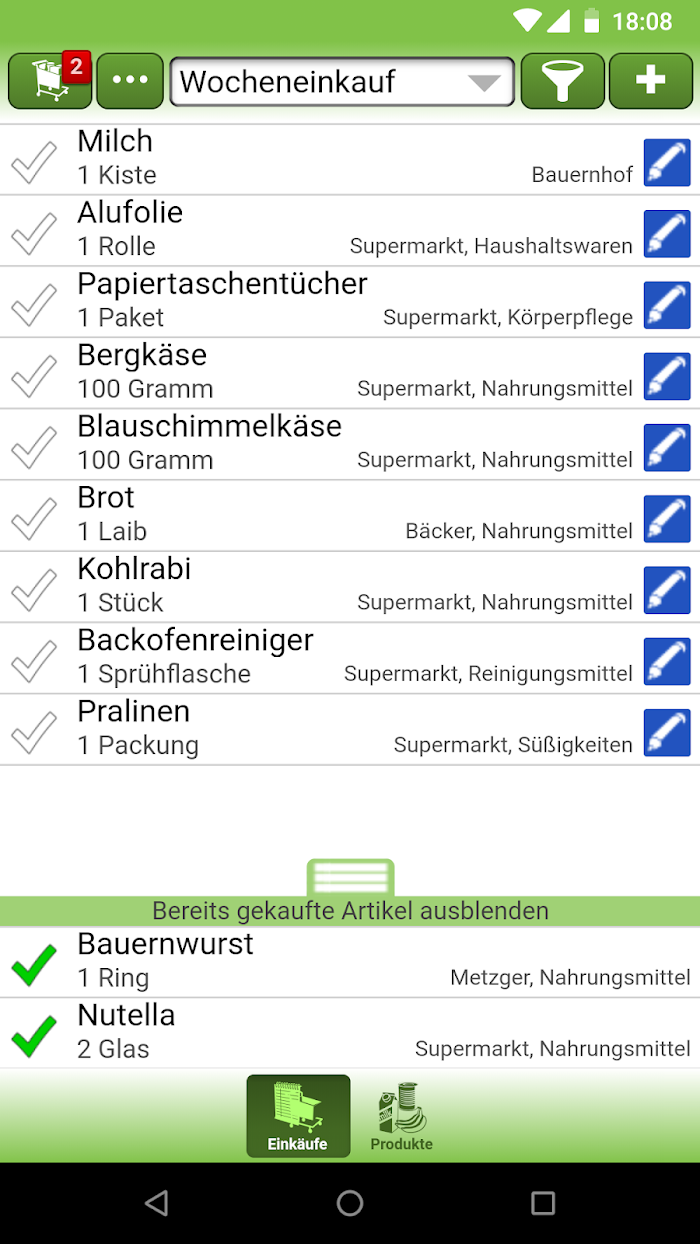
Task: Add a new item with the plus button
Action: [x=650, y=81]
